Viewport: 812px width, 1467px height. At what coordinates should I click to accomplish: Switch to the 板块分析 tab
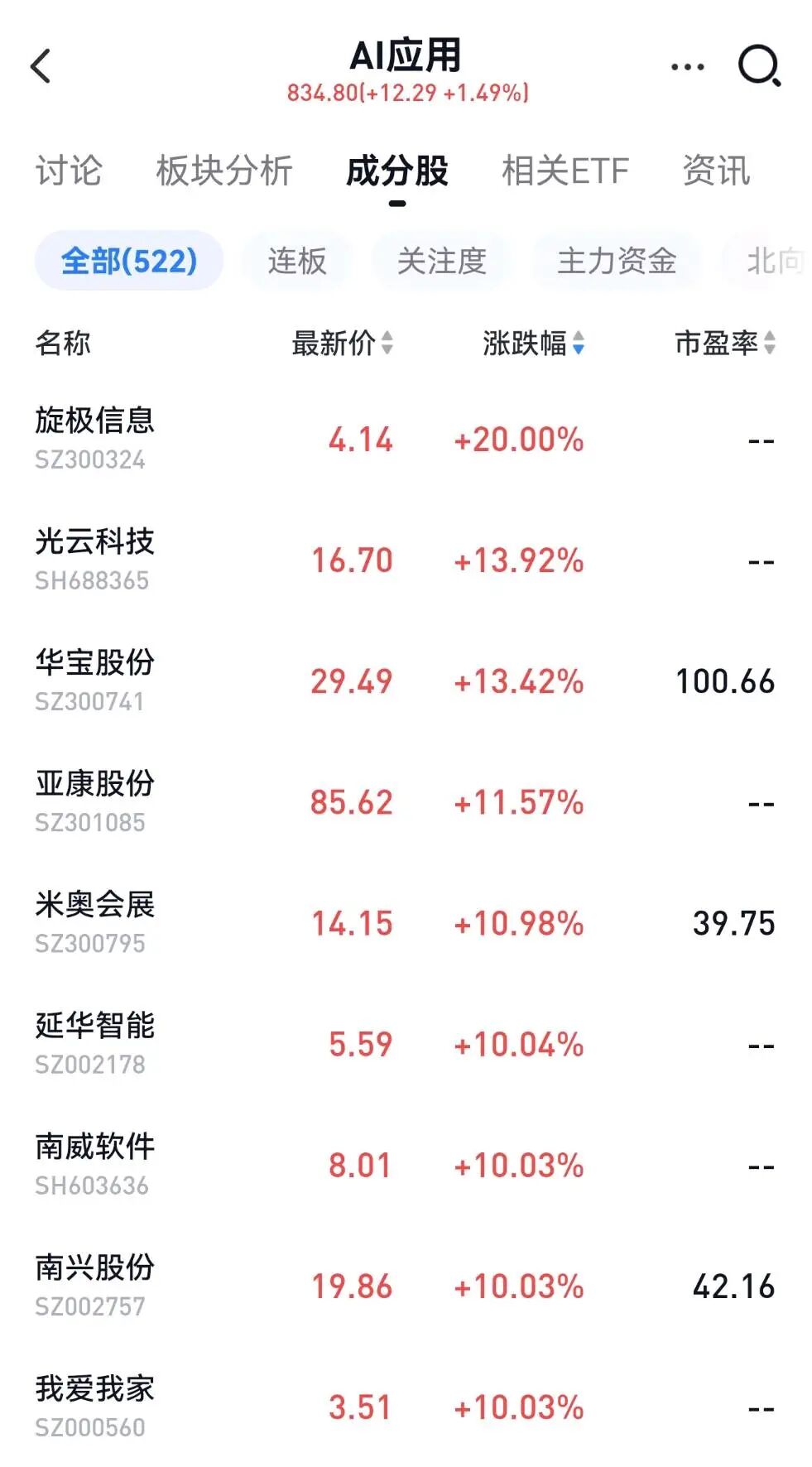click(224, 171)
